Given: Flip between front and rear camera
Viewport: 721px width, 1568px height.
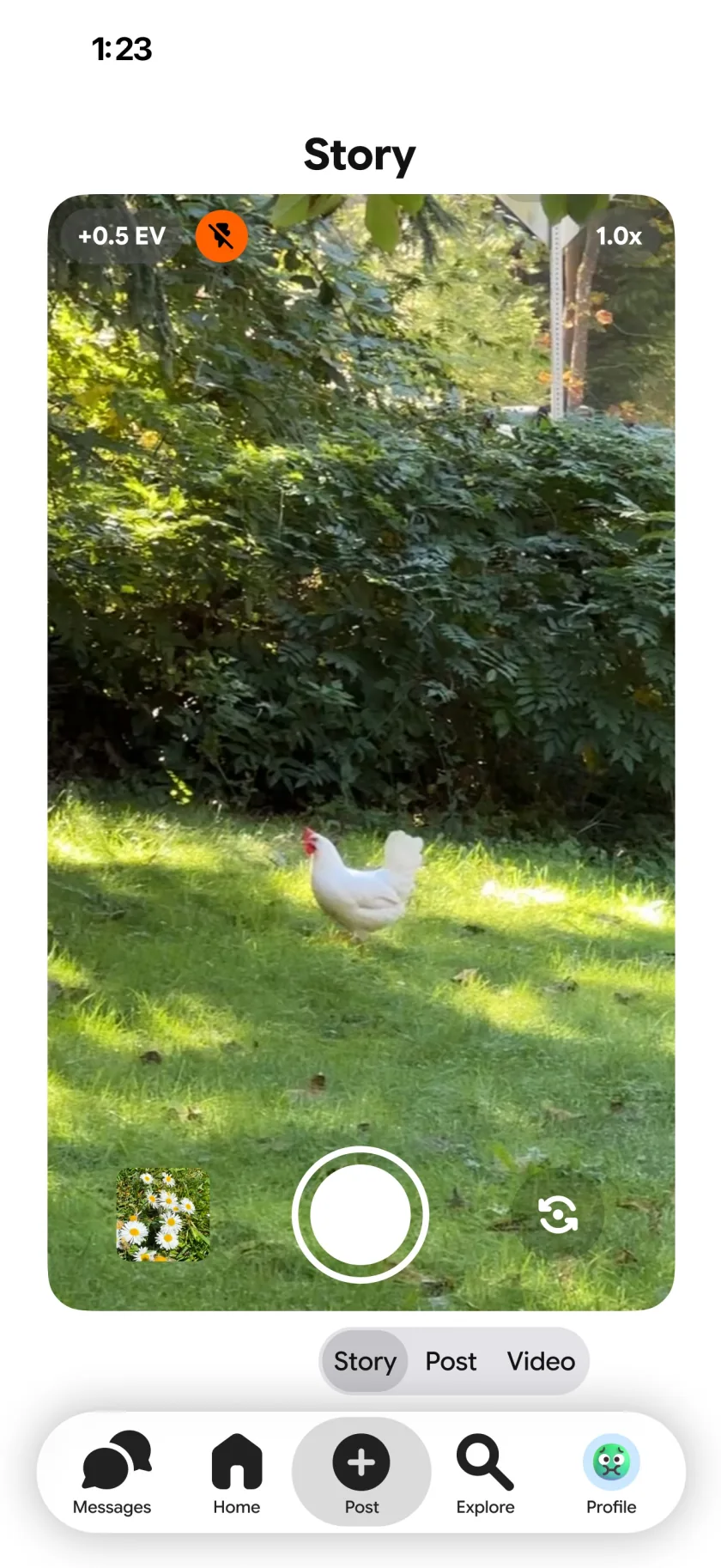Looking at the screenshot, I should pos(558,1214).
